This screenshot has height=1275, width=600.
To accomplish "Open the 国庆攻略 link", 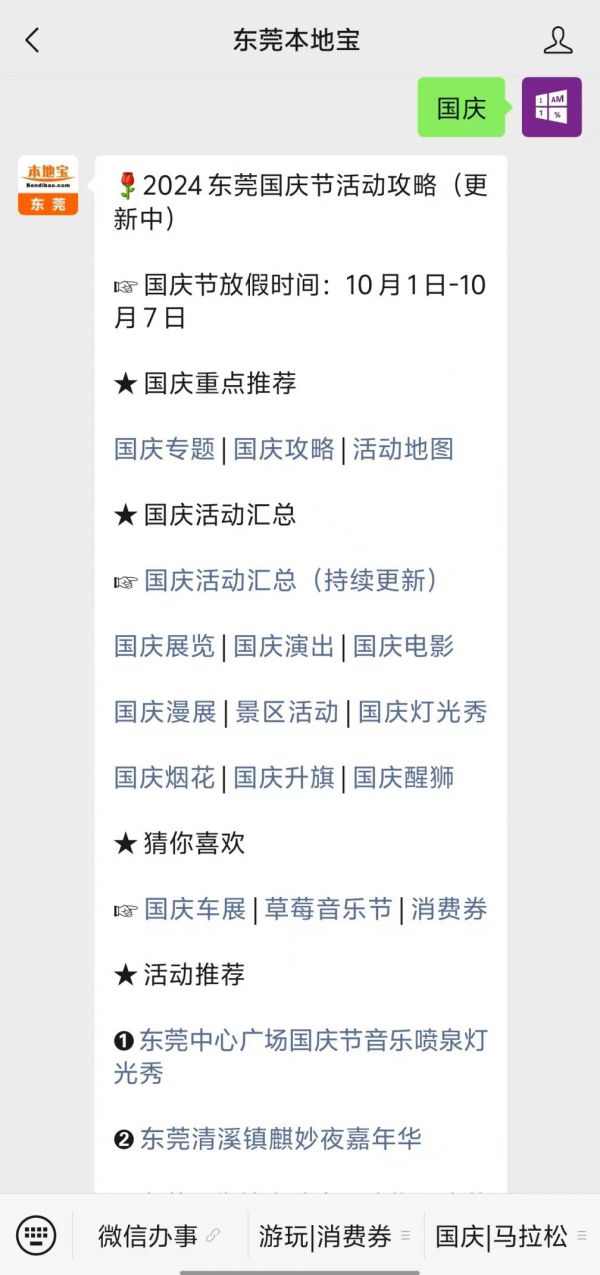I will pos(284,449).
